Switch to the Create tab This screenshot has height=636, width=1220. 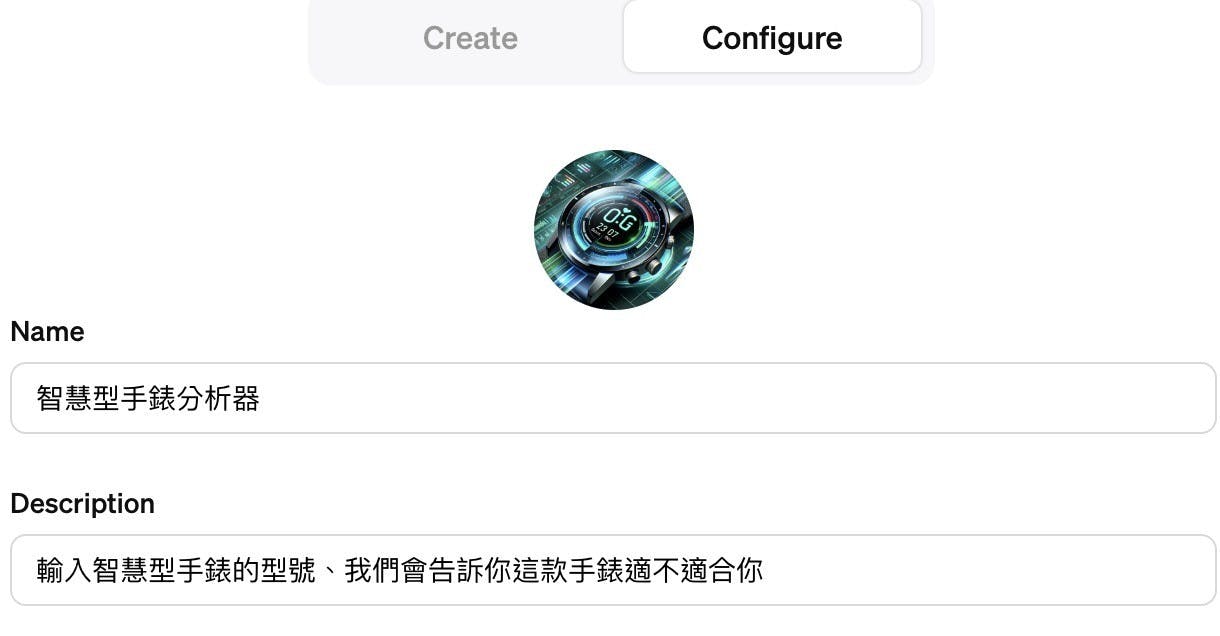(470, 38)
